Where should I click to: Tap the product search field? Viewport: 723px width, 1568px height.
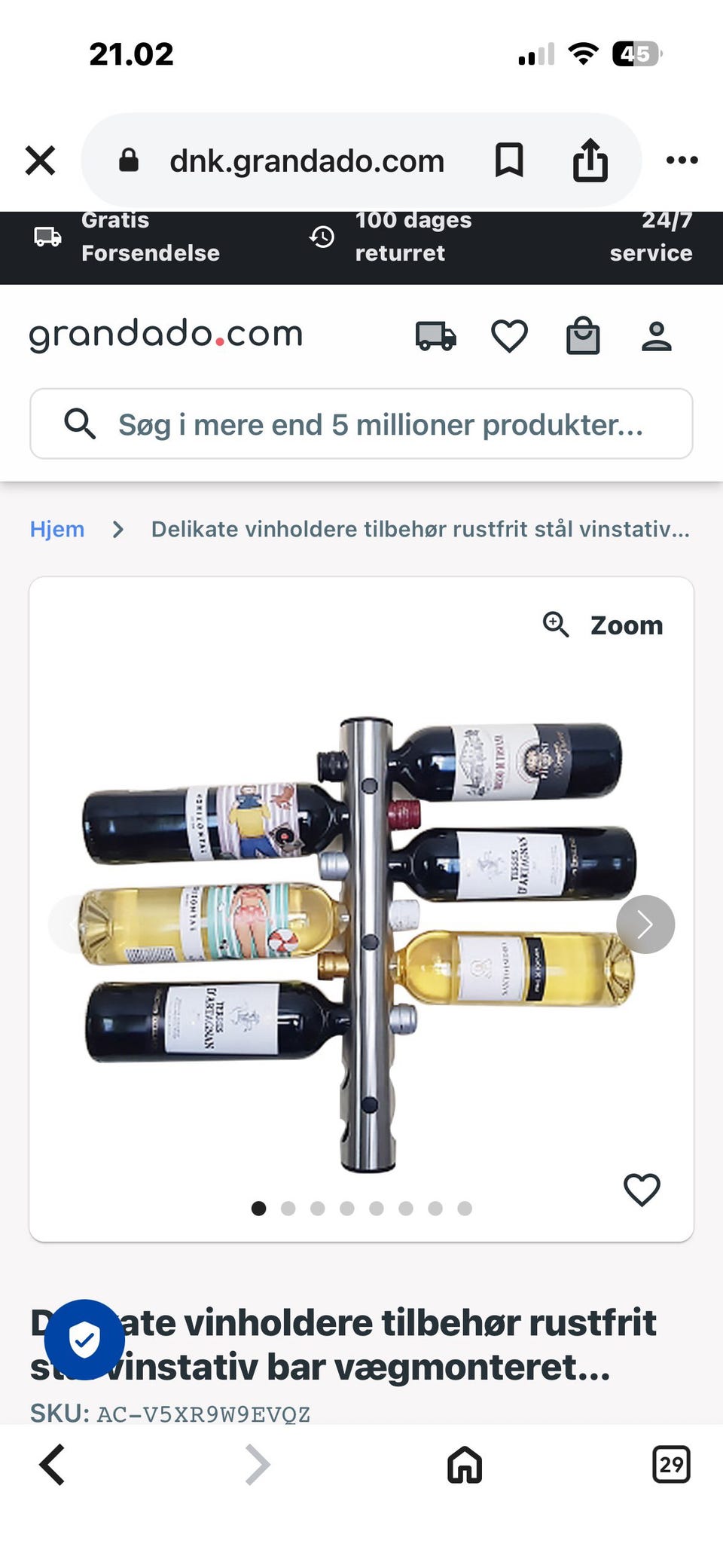coord(361,424)
